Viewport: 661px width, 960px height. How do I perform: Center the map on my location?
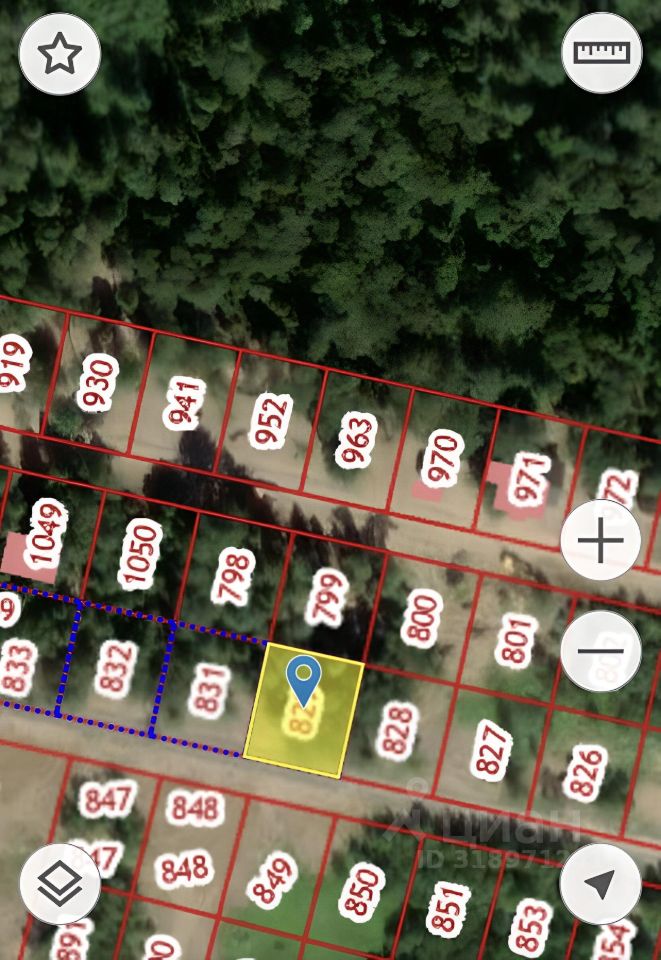[x=600, y=883]
